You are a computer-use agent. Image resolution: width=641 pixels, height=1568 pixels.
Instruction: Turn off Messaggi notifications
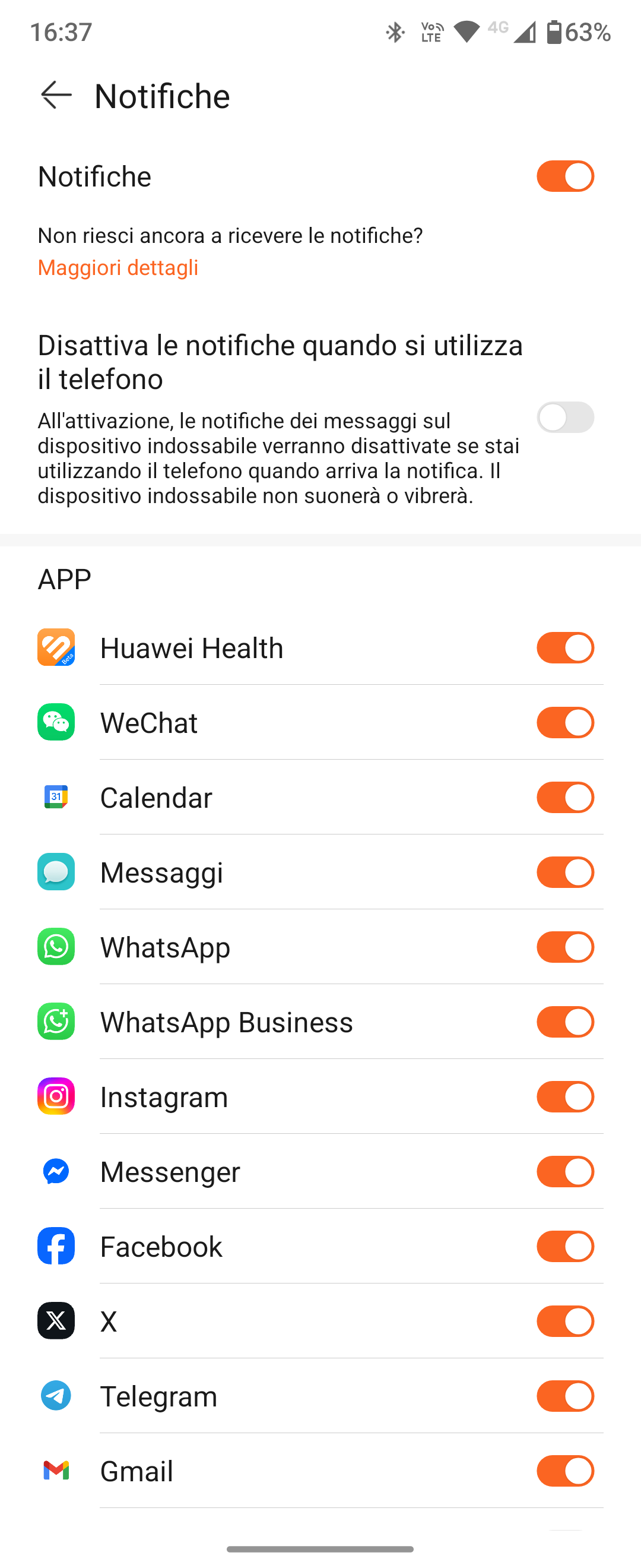click(x=564, y=872)
